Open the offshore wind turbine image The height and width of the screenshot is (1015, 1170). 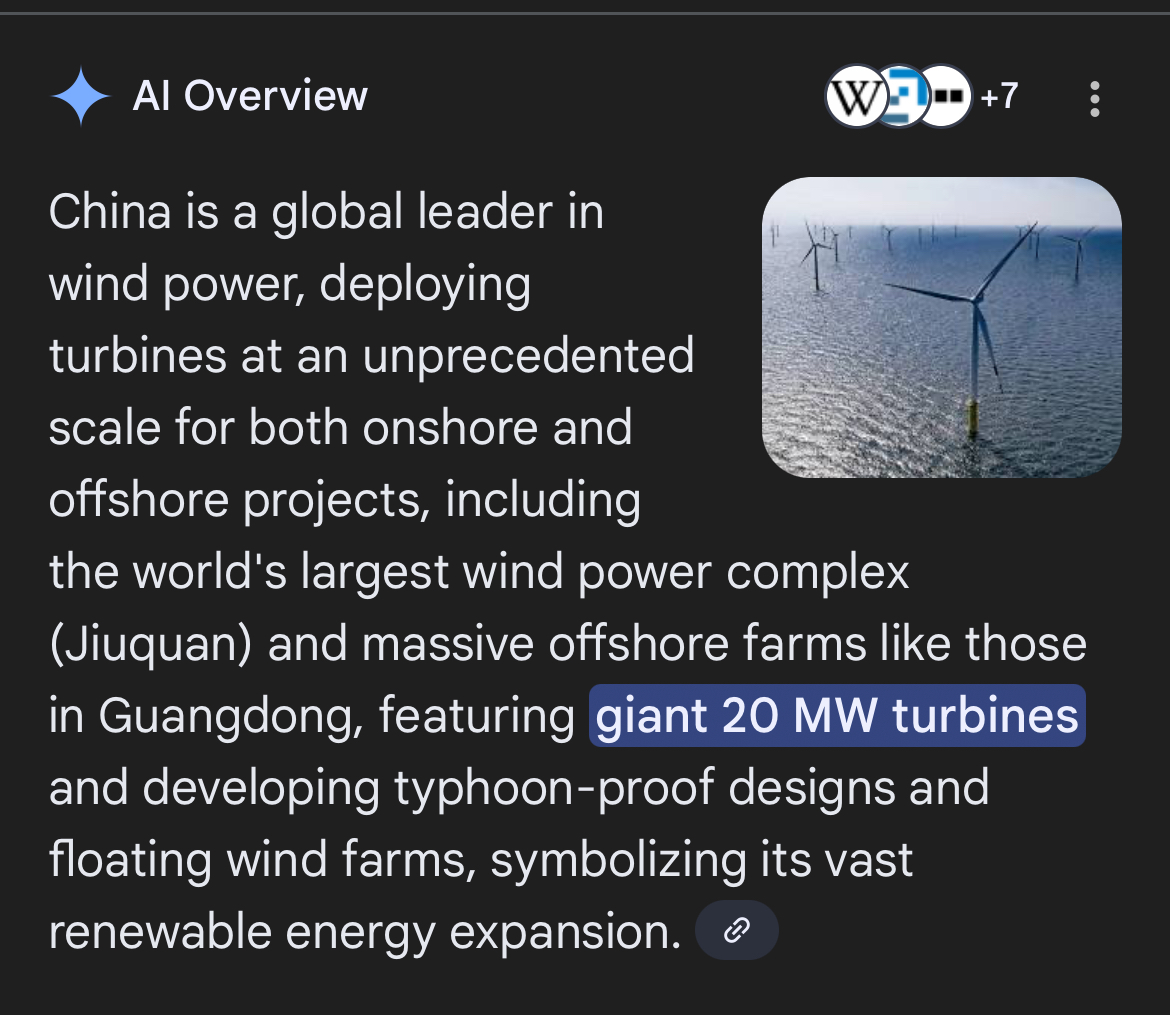coord(941,327)
